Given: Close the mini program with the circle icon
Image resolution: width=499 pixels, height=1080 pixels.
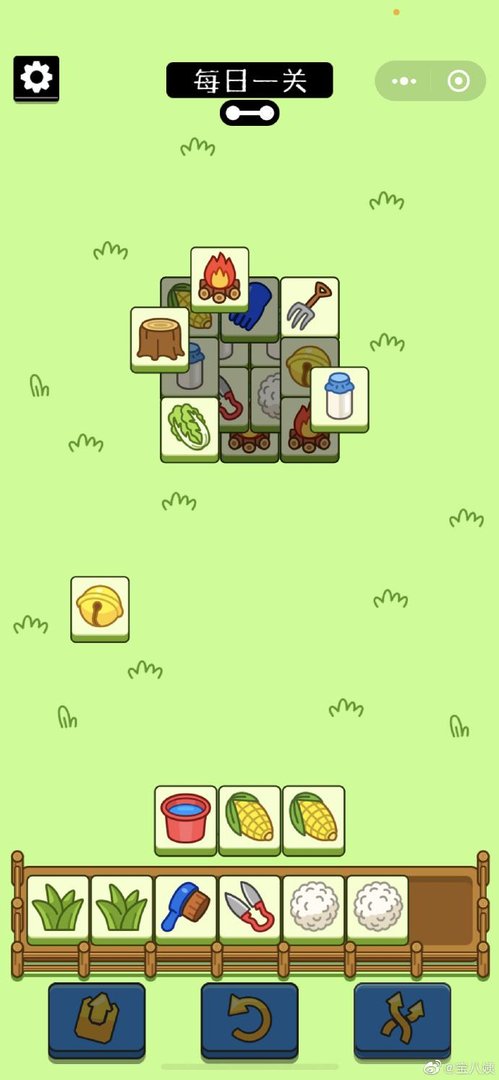Looking at the screenshot, I should point(458,81).
